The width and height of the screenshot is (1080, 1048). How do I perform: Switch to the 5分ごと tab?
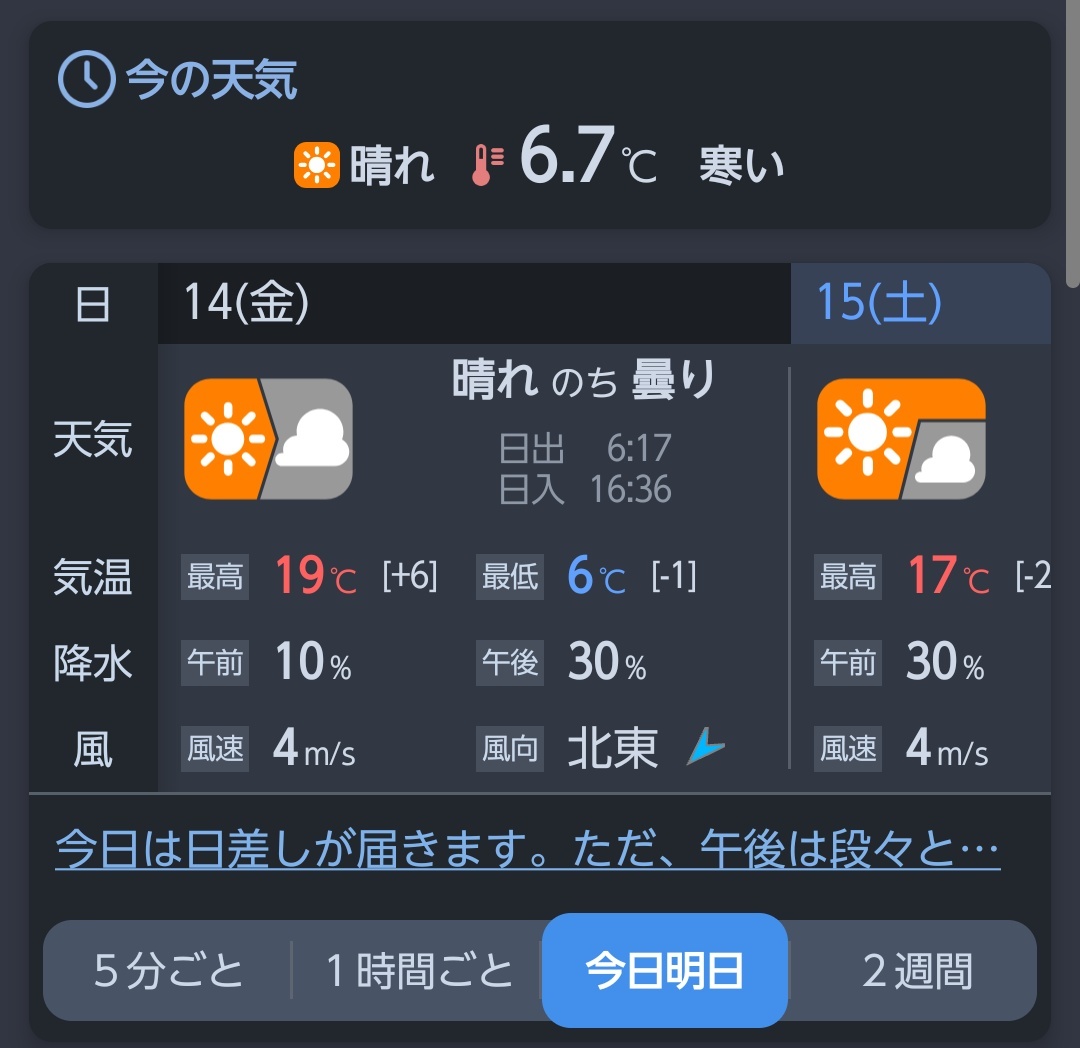[168, 970]
